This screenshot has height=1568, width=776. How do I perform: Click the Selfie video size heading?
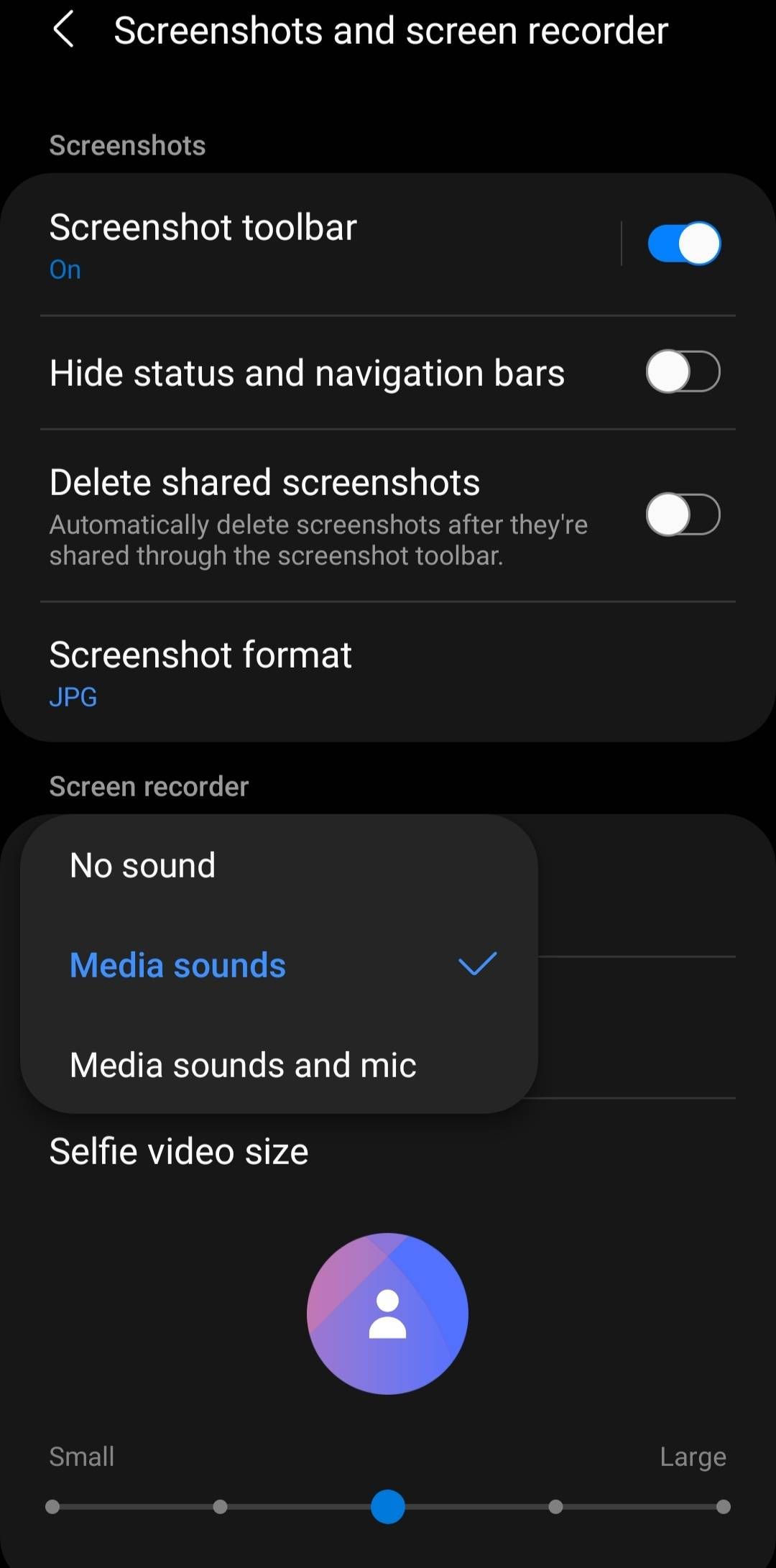(178, 1150)
